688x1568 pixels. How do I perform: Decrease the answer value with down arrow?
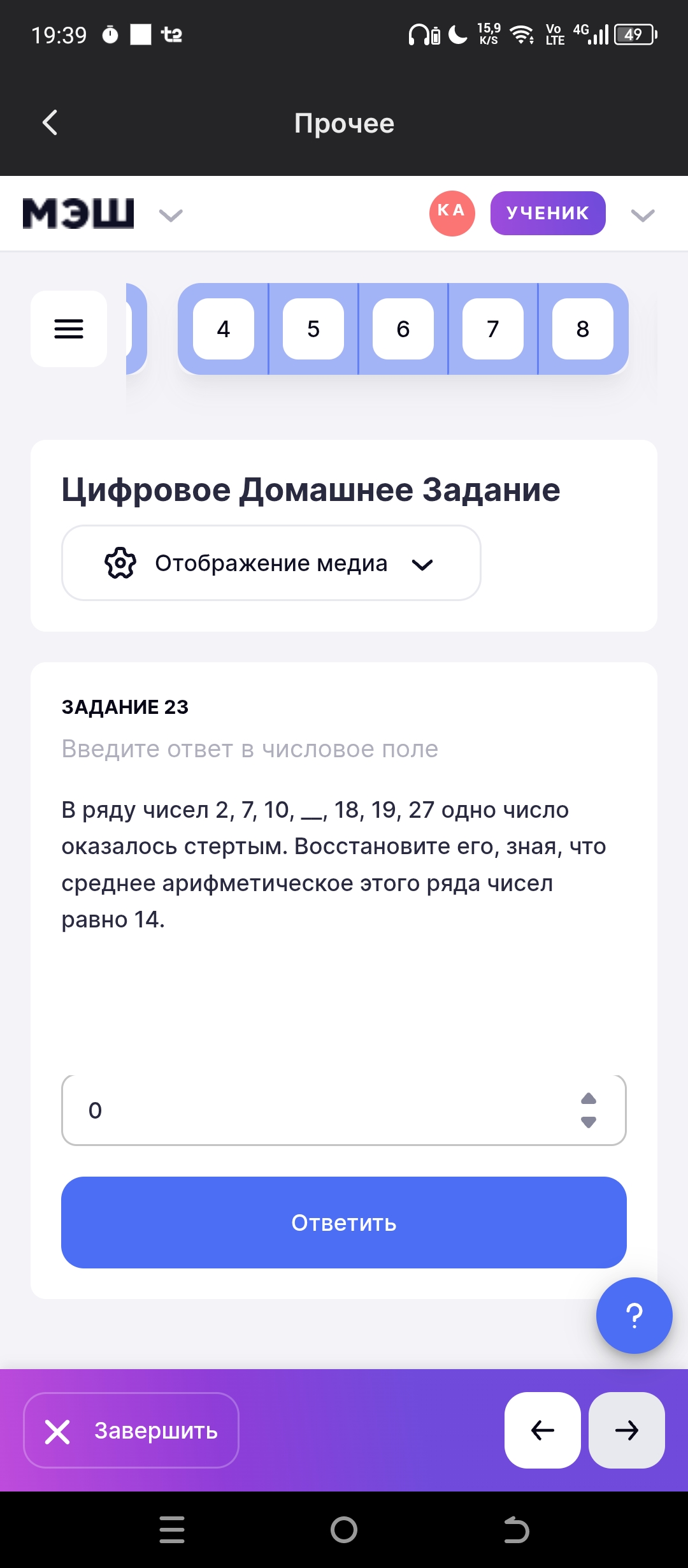coord(589,1122)
